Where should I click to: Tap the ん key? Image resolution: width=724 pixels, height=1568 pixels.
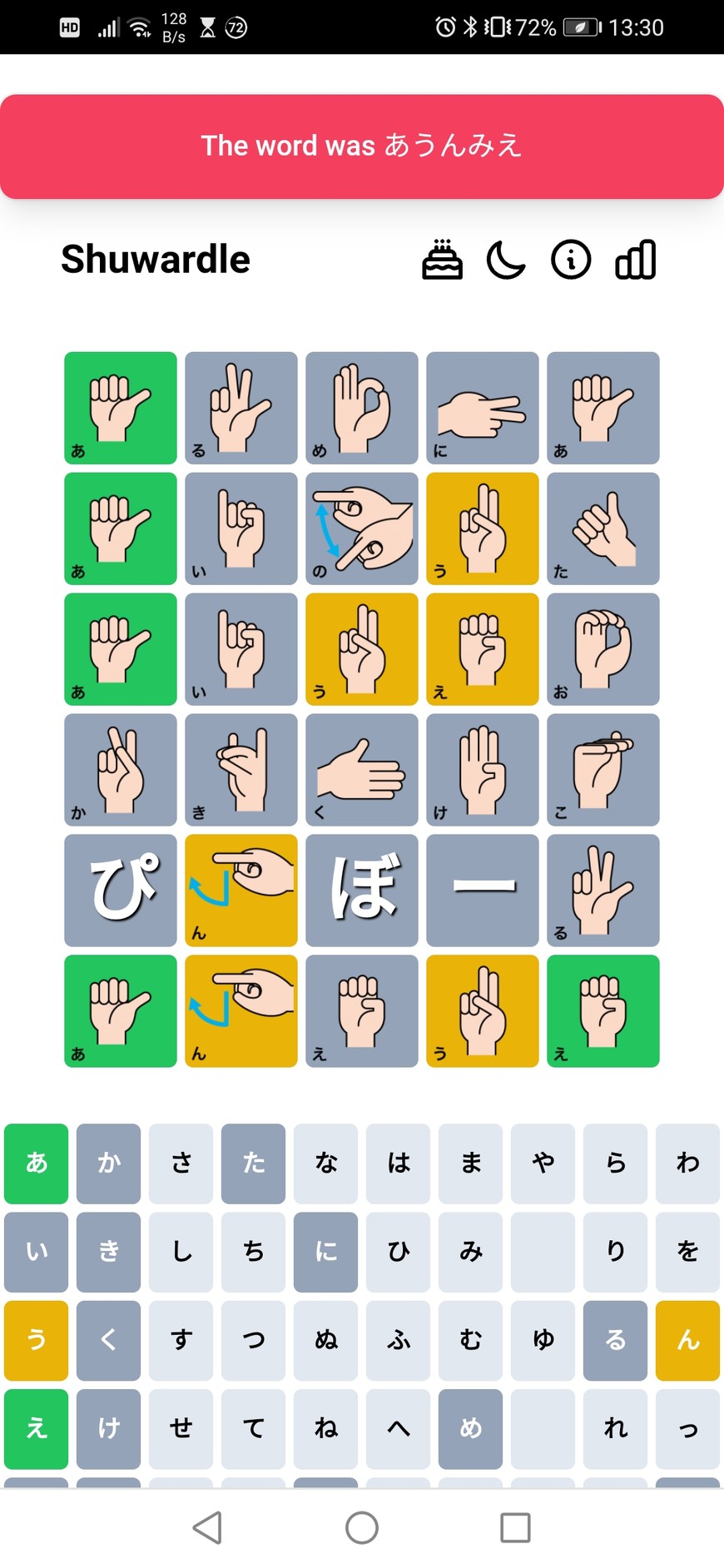pyautogui.click(x=687, y=1339)
